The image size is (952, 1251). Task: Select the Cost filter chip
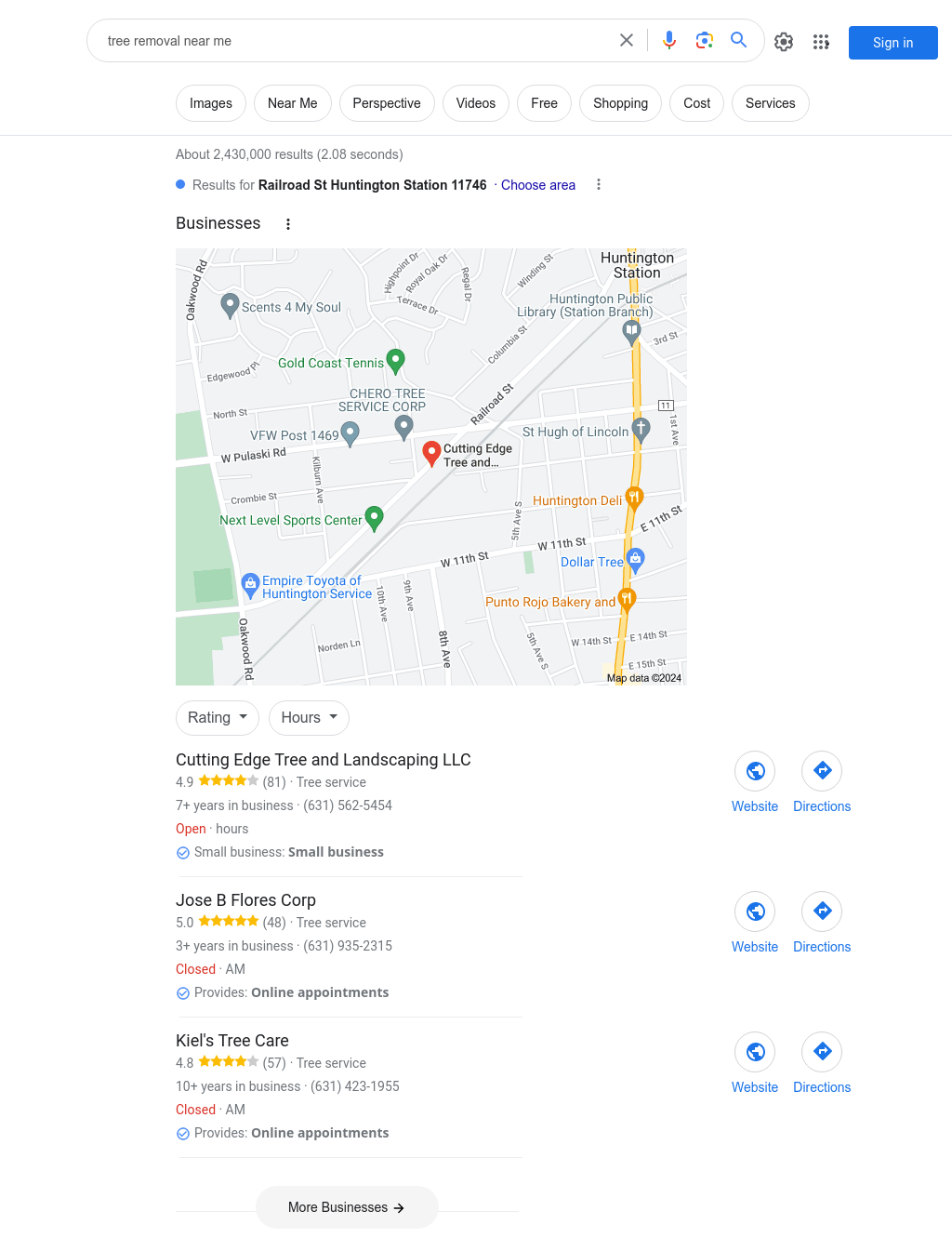click(x=696, y=103)
